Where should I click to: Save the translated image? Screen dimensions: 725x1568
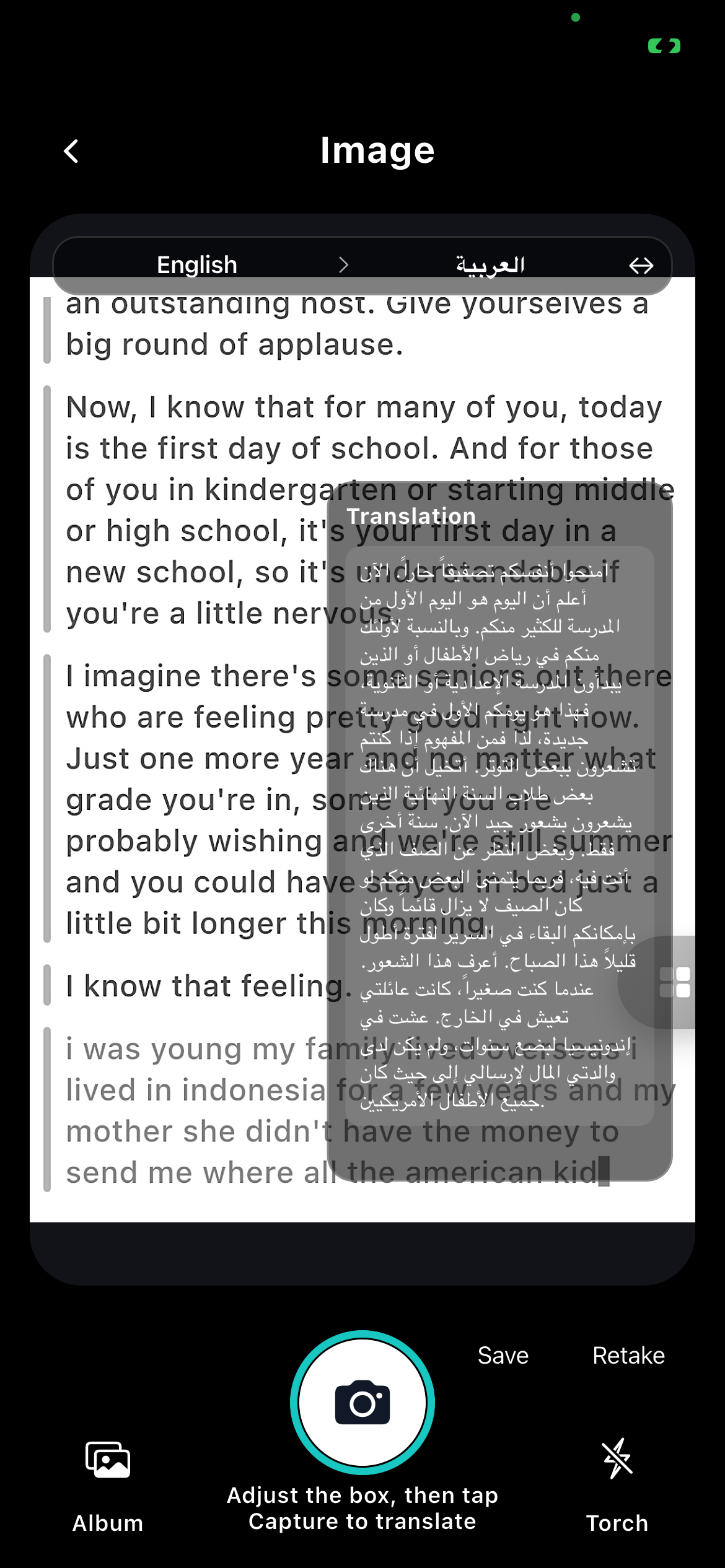coord(503,1355)
